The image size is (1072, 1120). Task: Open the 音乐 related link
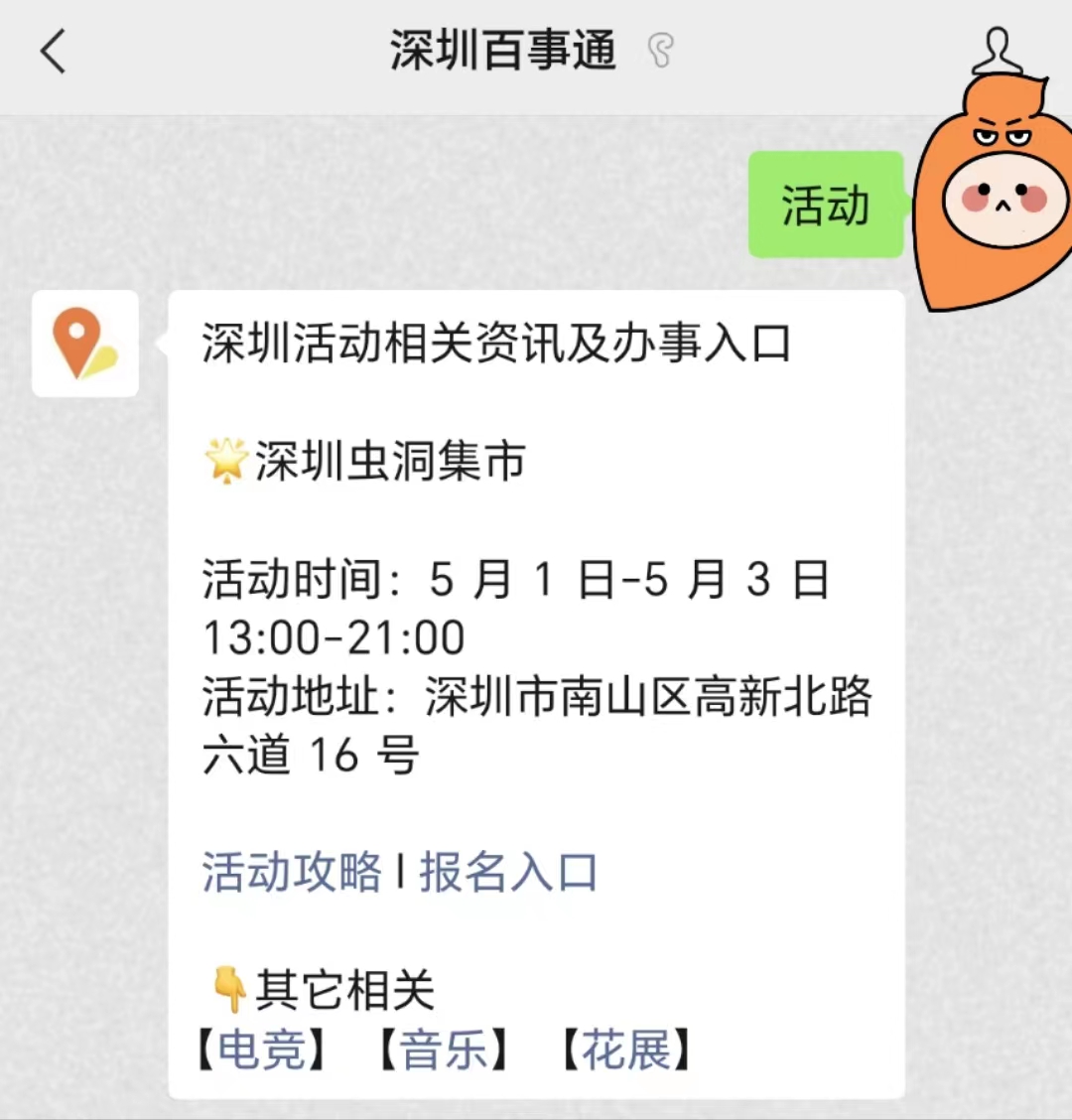(x=444, y=1050)
